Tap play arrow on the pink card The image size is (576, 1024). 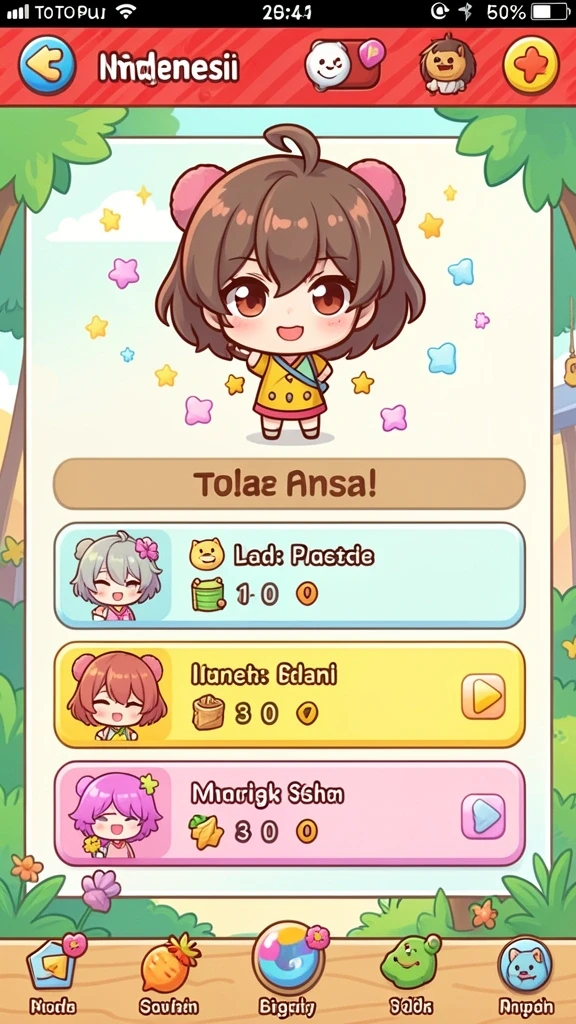pyautogui.click(x=483, y=816)
